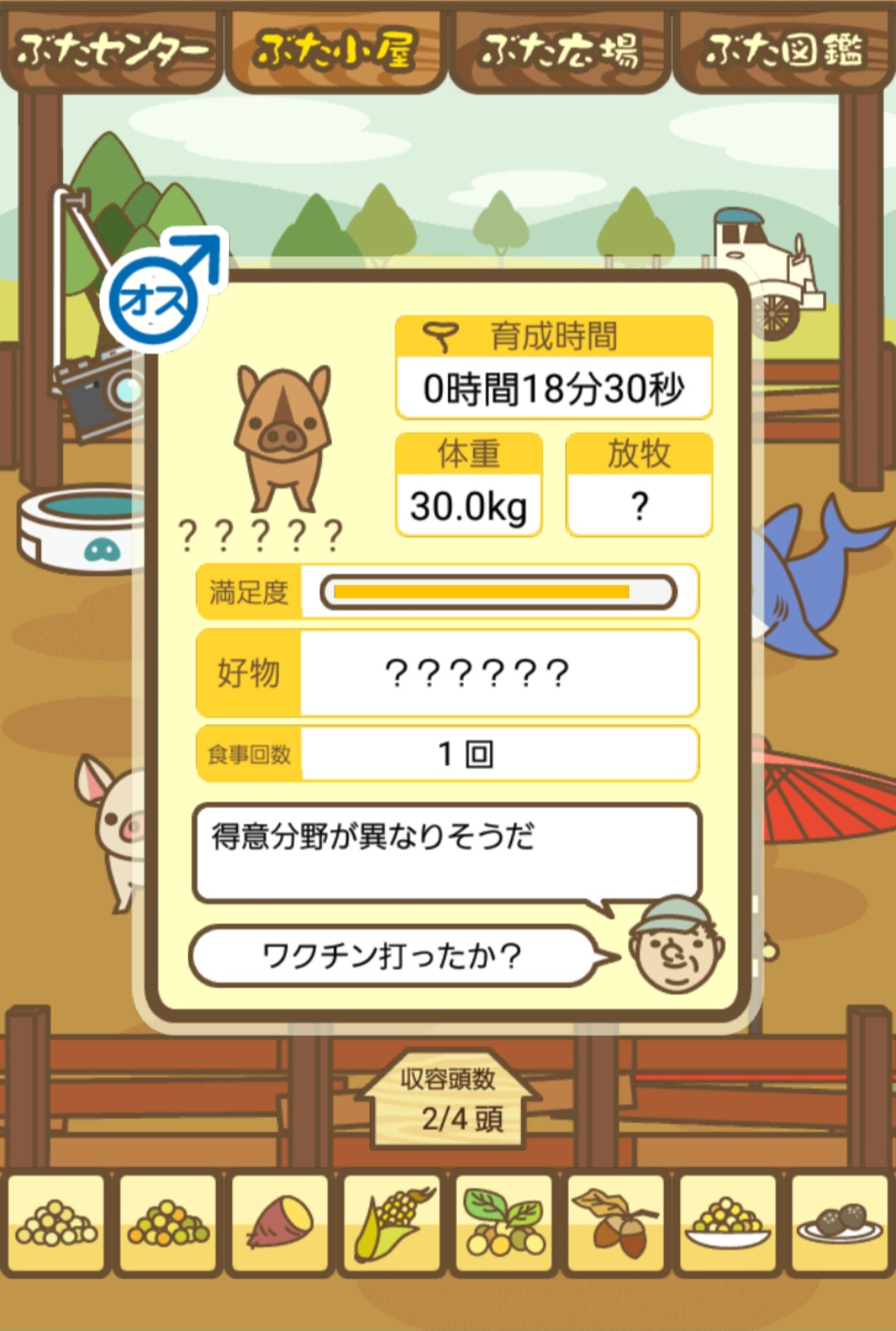Switch to the ぶたセンター tab
The width and height of the screenshot is (896, 1331).
112,50
